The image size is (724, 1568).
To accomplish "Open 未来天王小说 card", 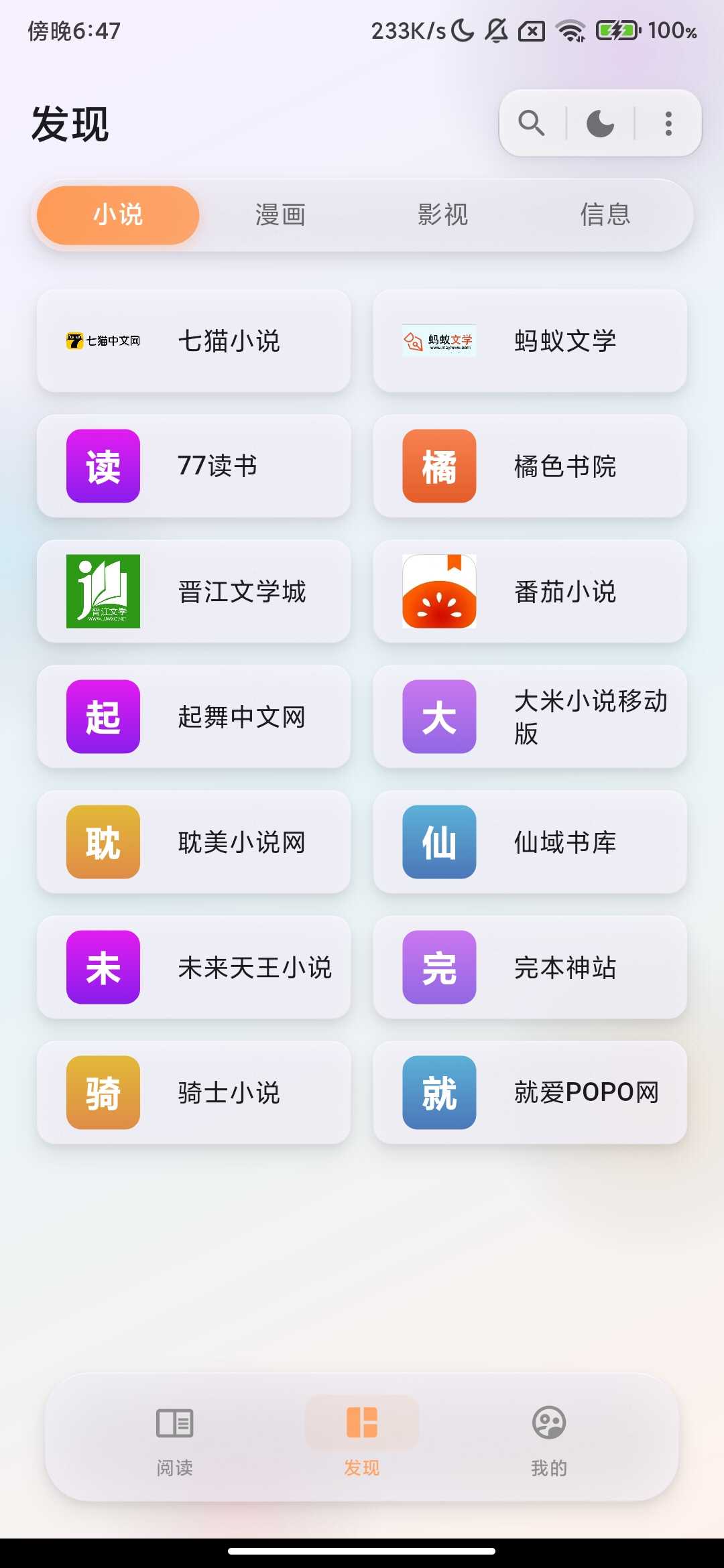I will [194, 968].
